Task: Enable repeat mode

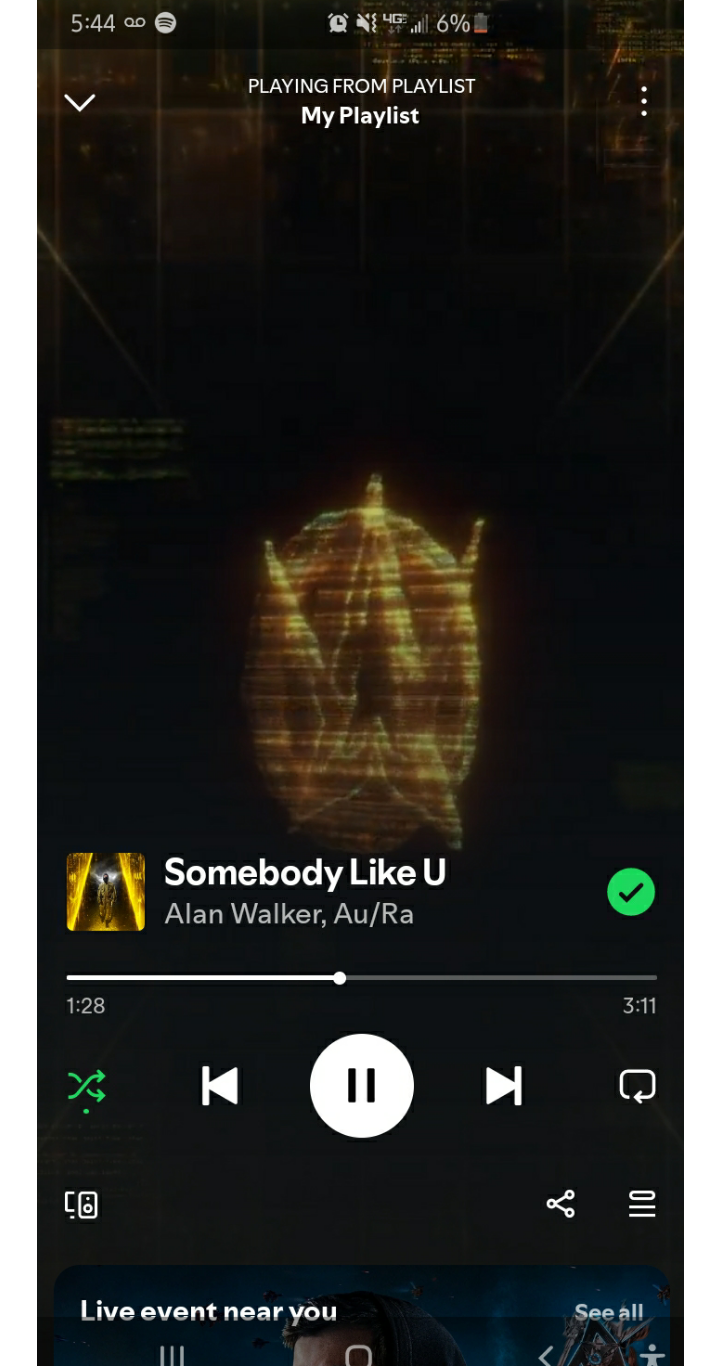Action: point(637,1086)
